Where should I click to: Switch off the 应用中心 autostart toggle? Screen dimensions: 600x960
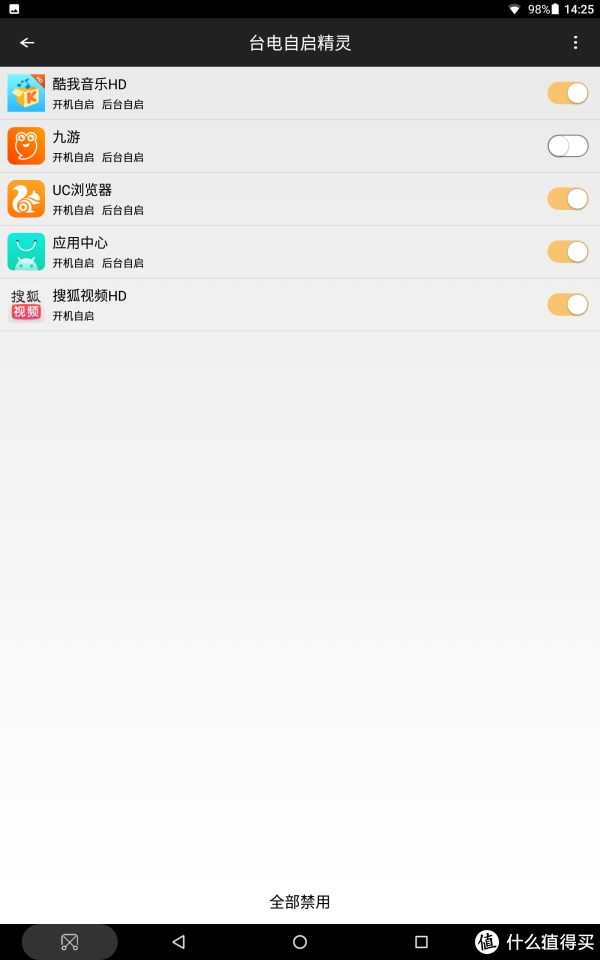coord(568,252)
